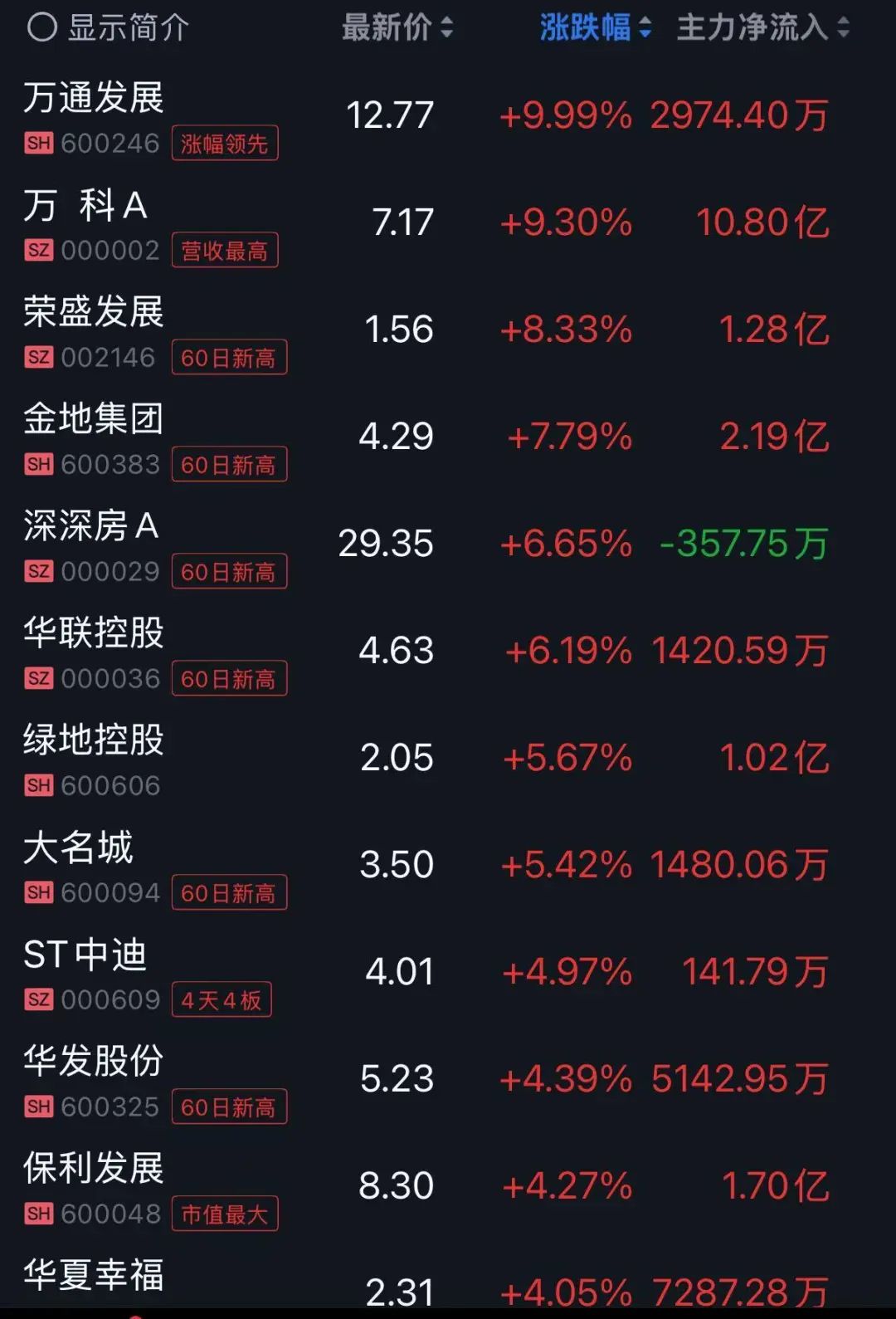Sort list by 涨跌幅

[594, 27]
